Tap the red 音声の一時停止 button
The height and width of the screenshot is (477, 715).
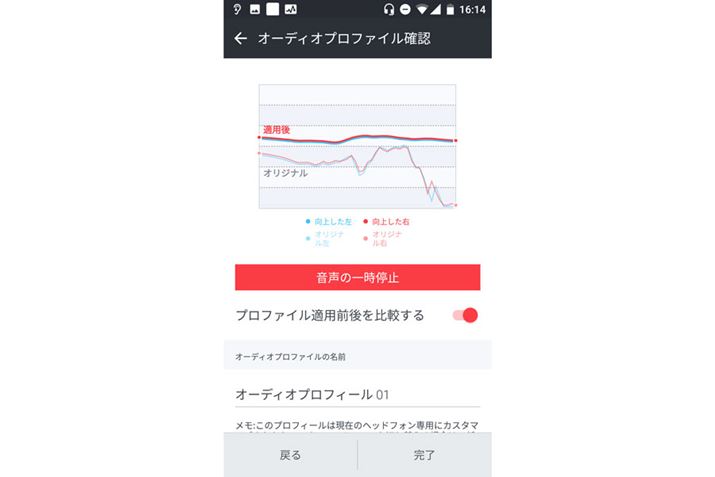357,277
